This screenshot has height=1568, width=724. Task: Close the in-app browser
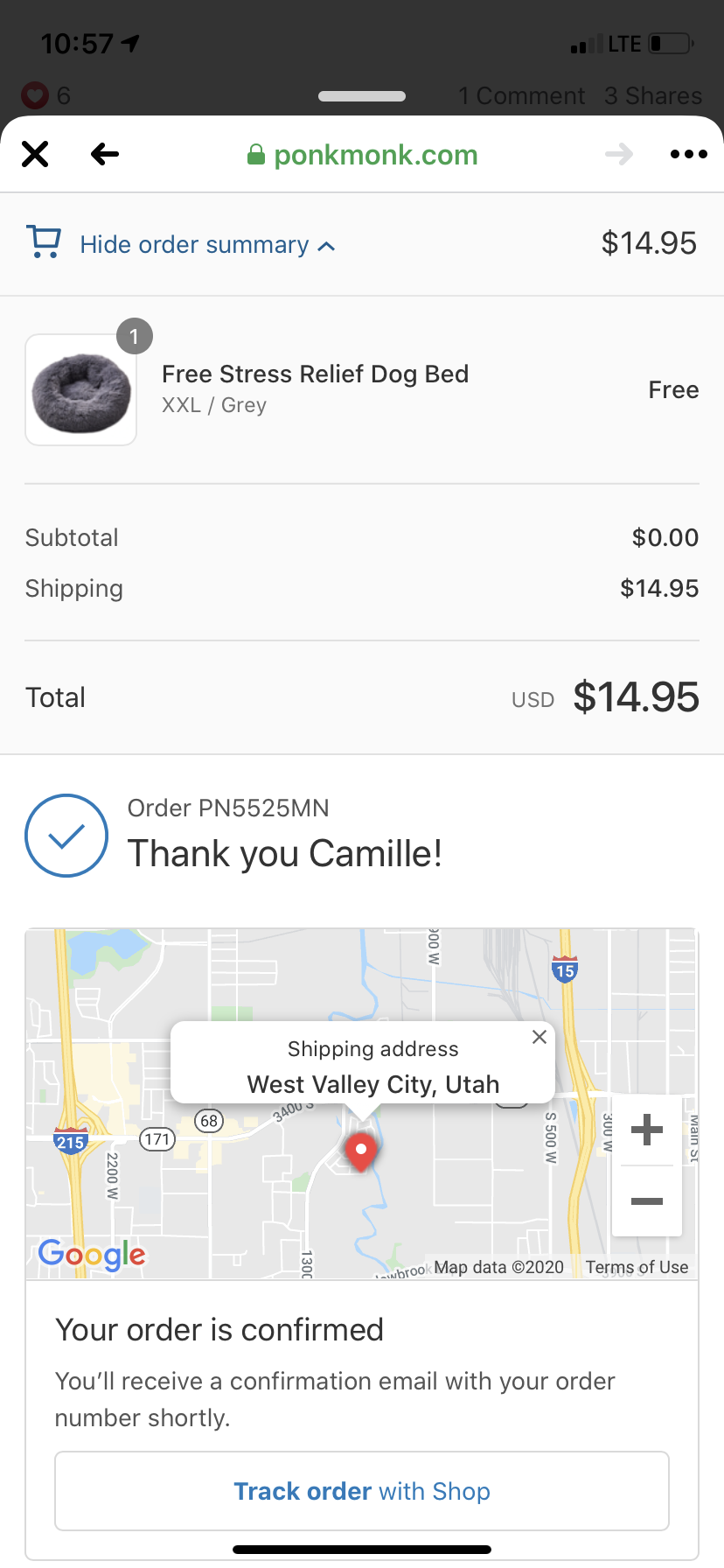[x=35, y=154]
